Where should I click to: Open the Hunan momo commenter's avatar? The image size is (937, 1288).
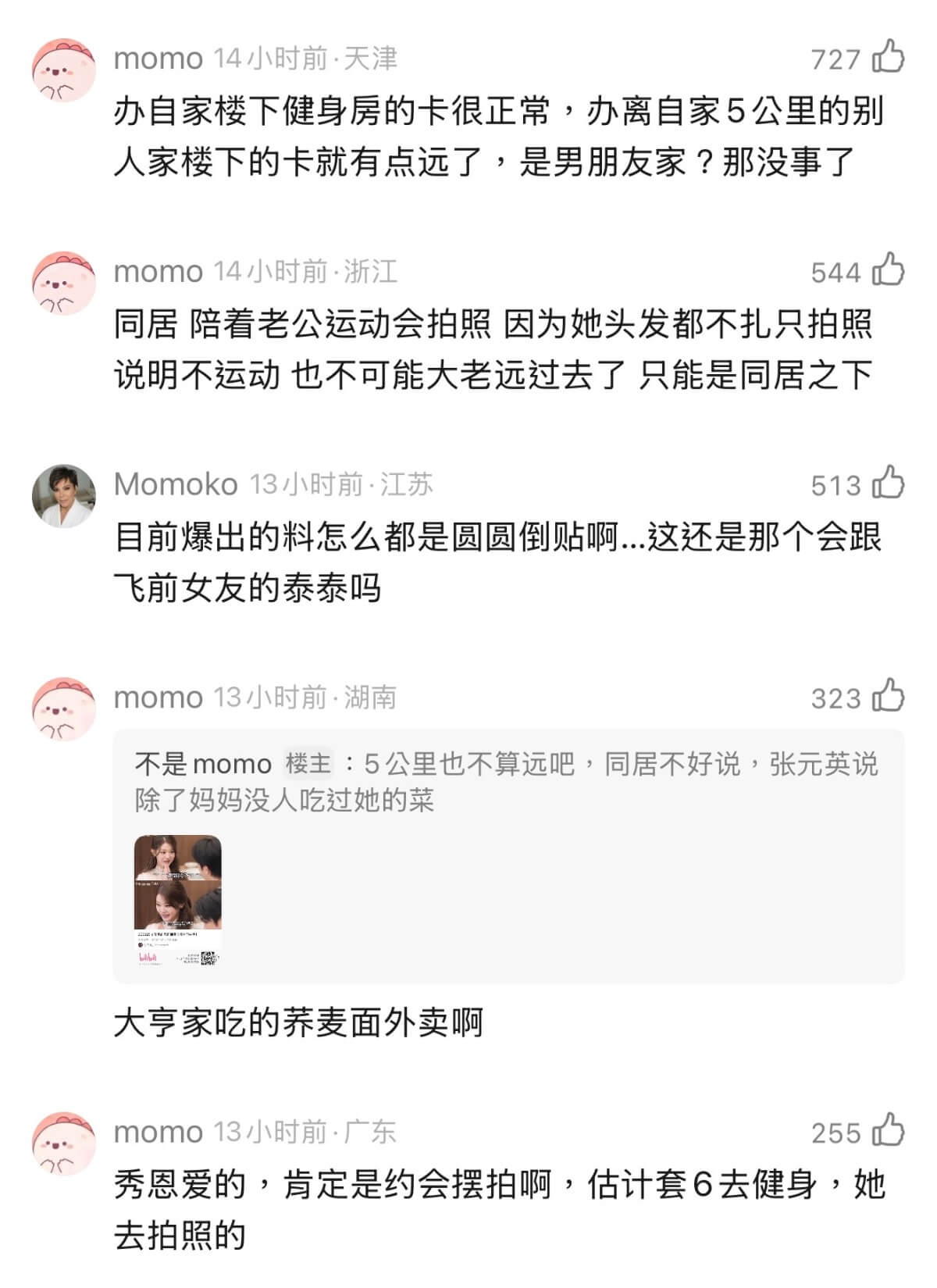[x=63, y=709]
